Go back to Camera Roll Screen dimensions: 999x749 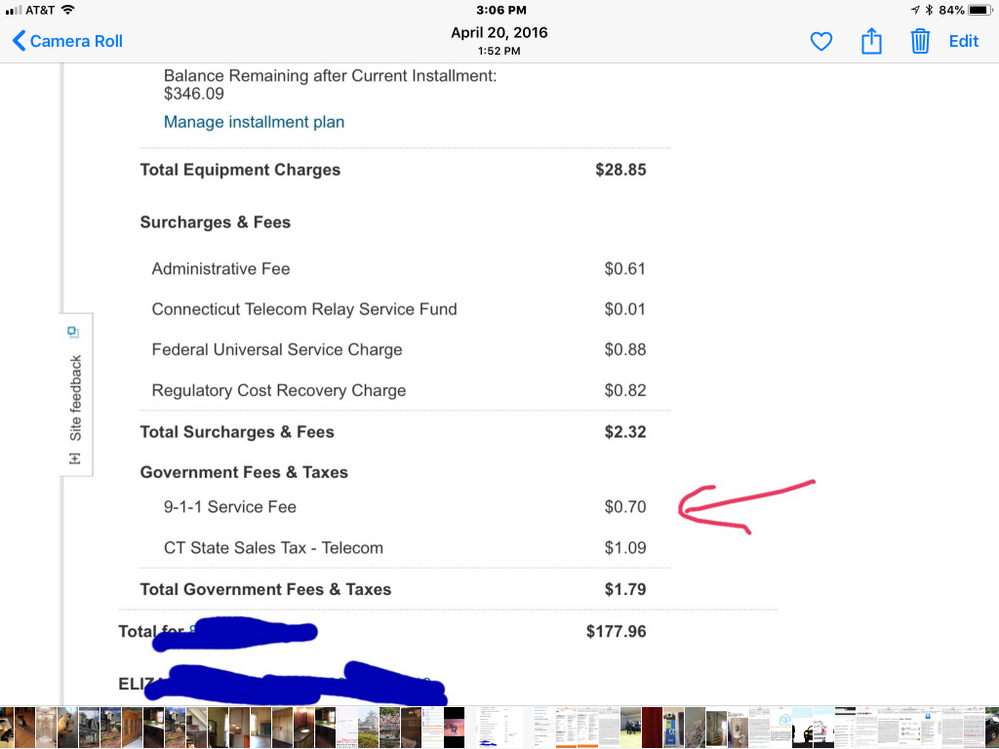67,41
